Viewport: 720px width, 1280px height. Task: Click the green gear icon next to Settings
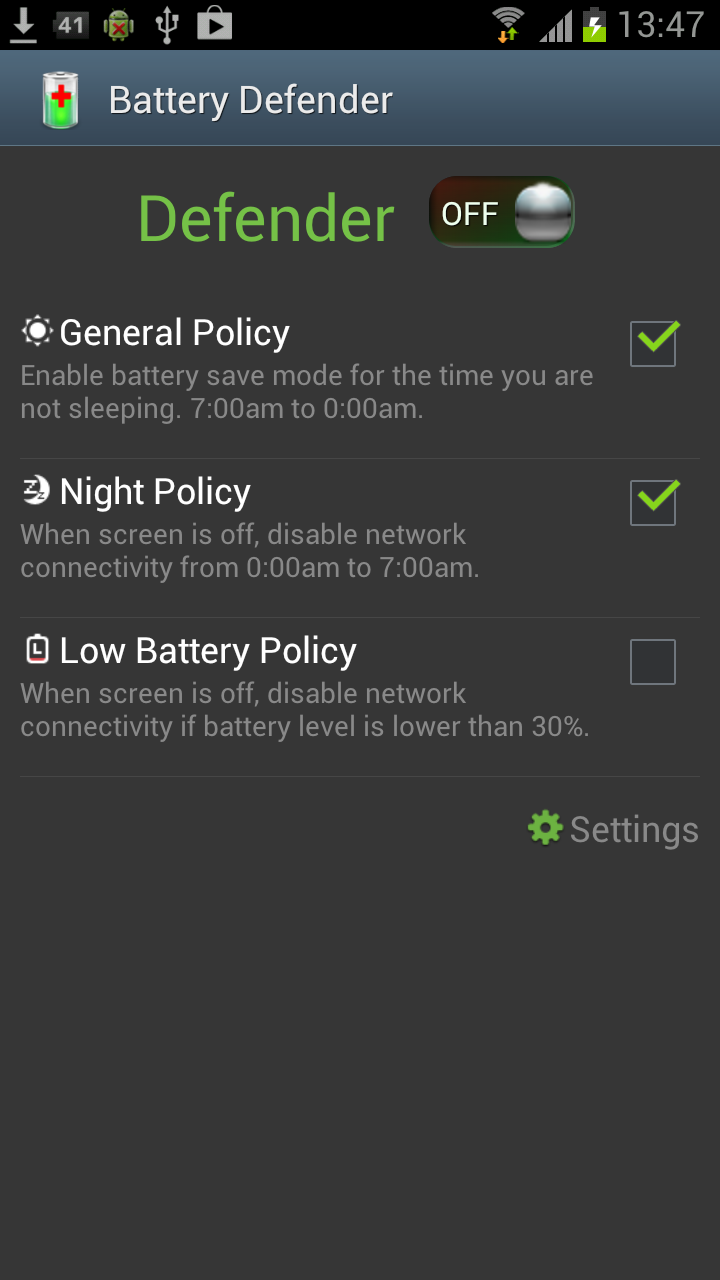pos(544,827)
